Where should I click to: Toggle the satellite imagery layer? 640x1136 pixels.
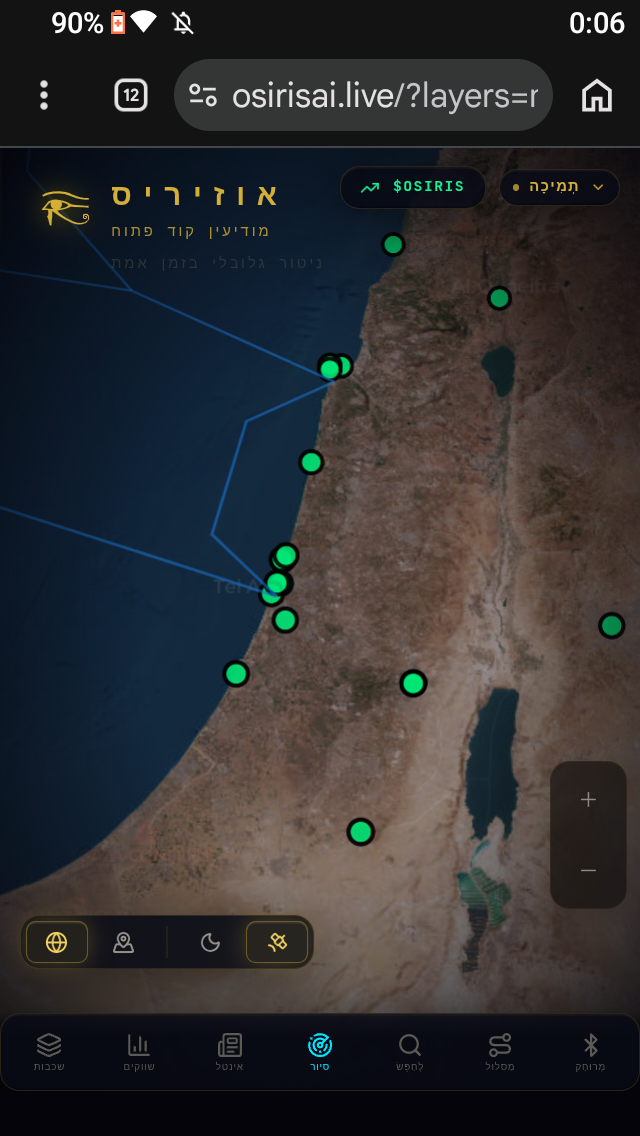click(x=277, y=942)
